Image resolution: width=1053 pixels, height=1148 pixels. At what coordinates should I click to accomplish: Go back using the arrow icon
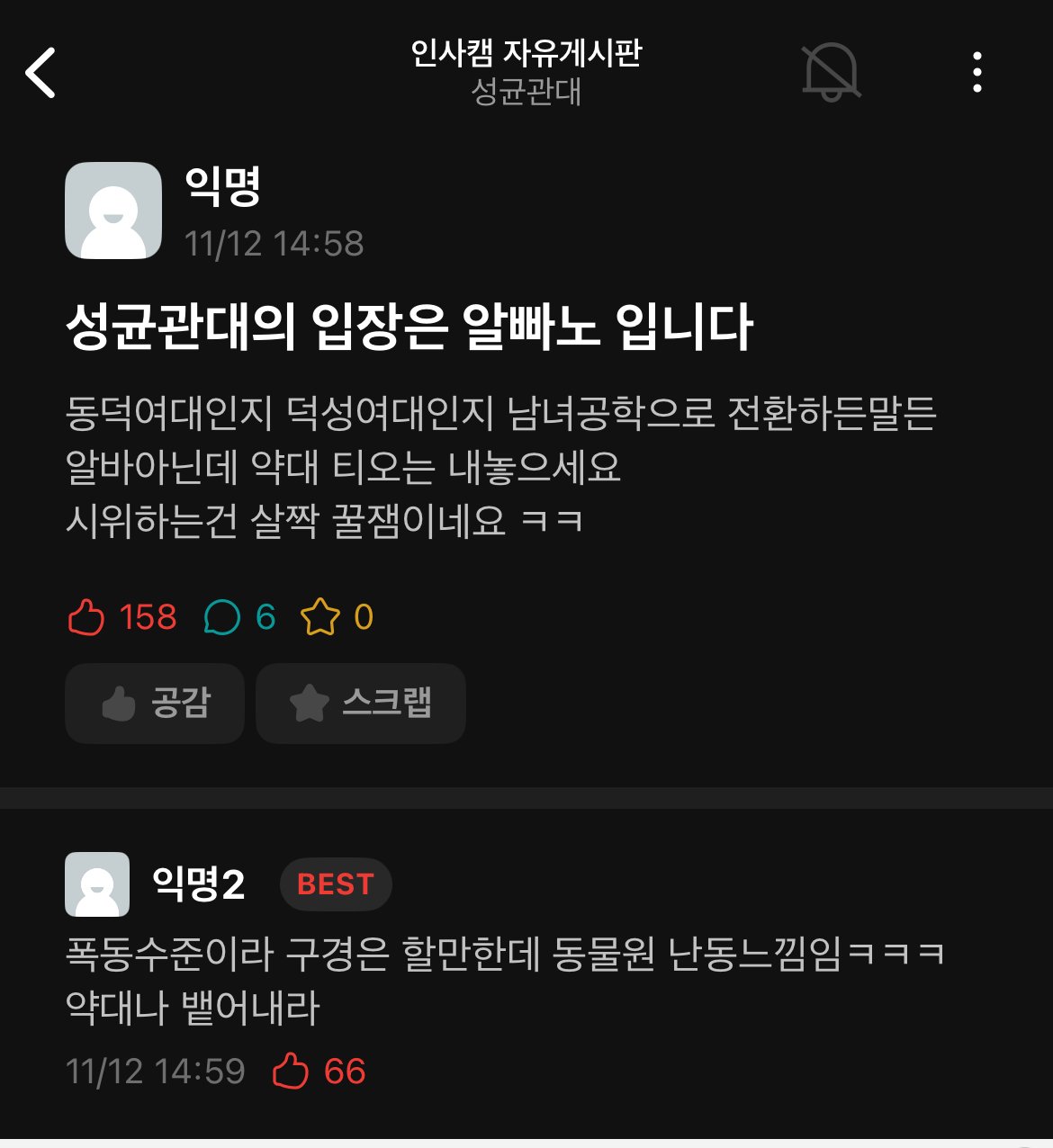[x=40, y=73]
